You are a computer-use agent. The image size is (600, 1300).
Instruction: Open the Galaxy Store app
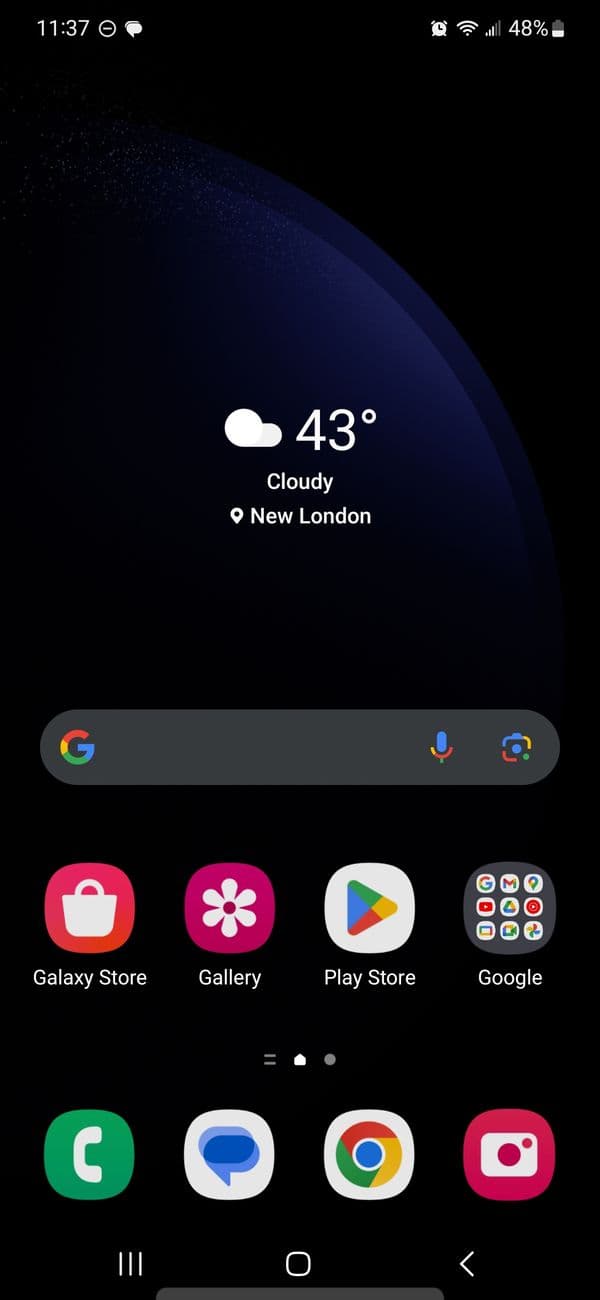coord(90,907)
